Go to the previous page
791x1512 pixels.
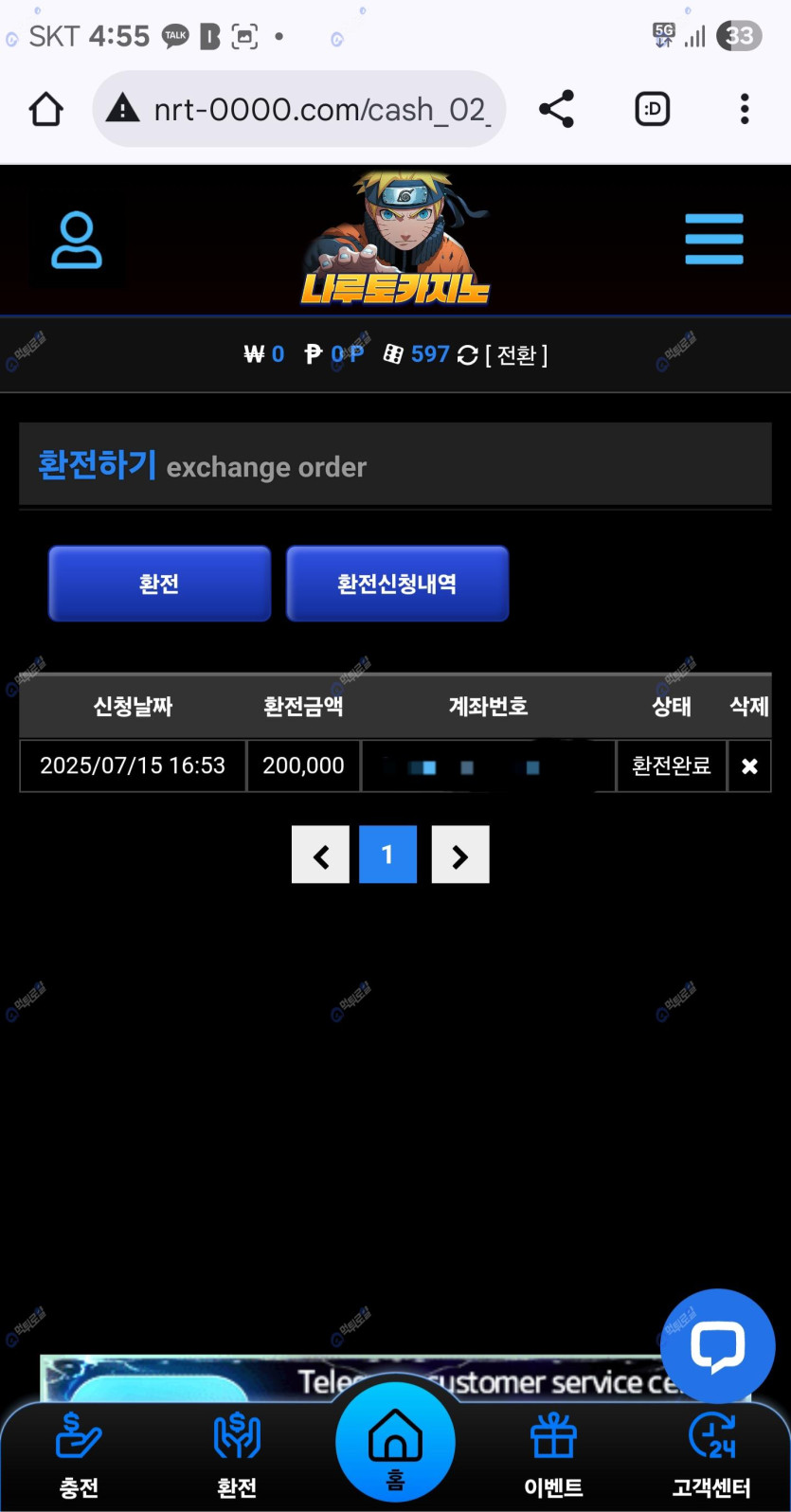(320, 855)
